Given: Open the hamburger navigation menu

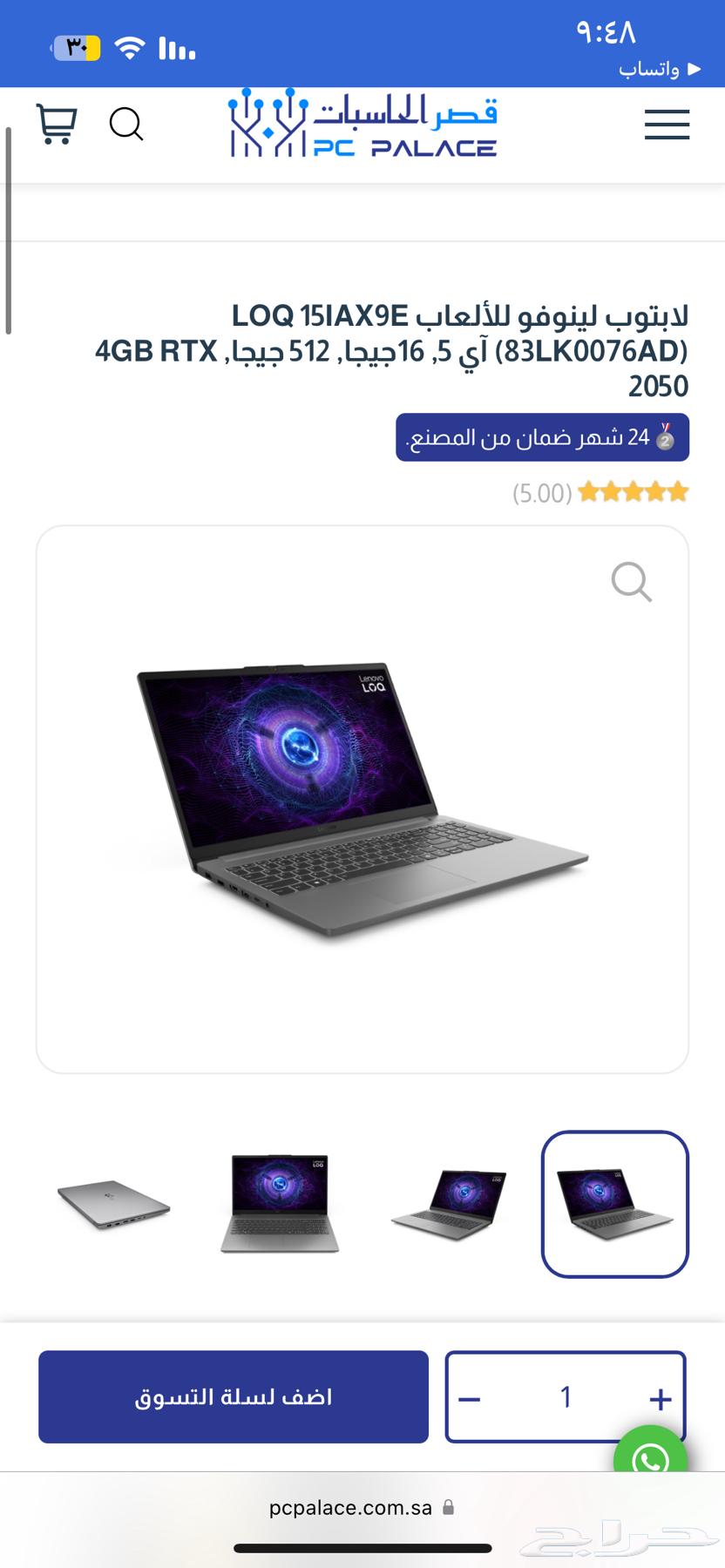Looking at the screenshot, I should [667, 126].
